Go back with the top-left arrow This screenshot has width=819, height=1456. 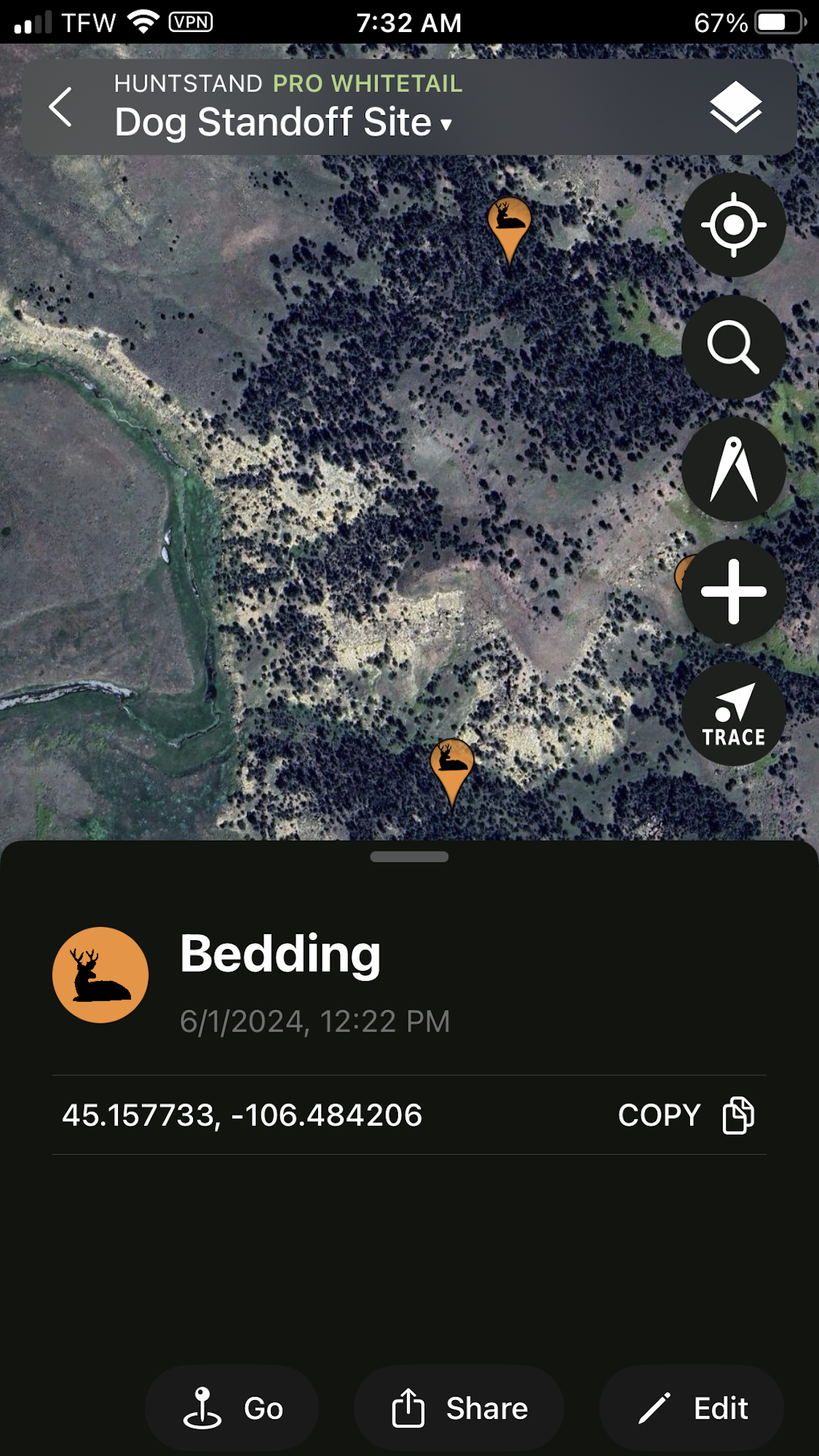(60, 107)
